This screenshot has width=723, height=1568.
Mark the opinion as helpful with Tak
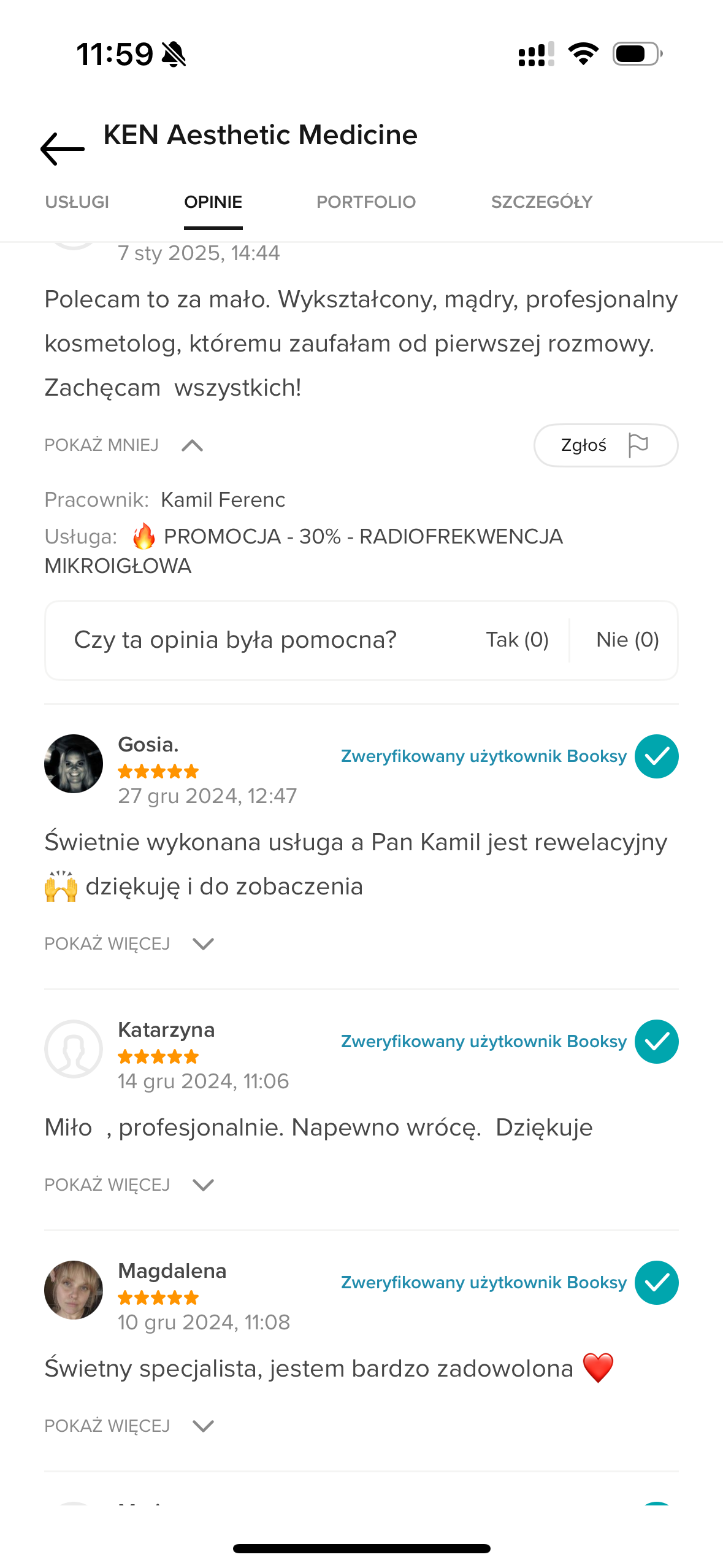pyautogui.click(x=517, y=640)
